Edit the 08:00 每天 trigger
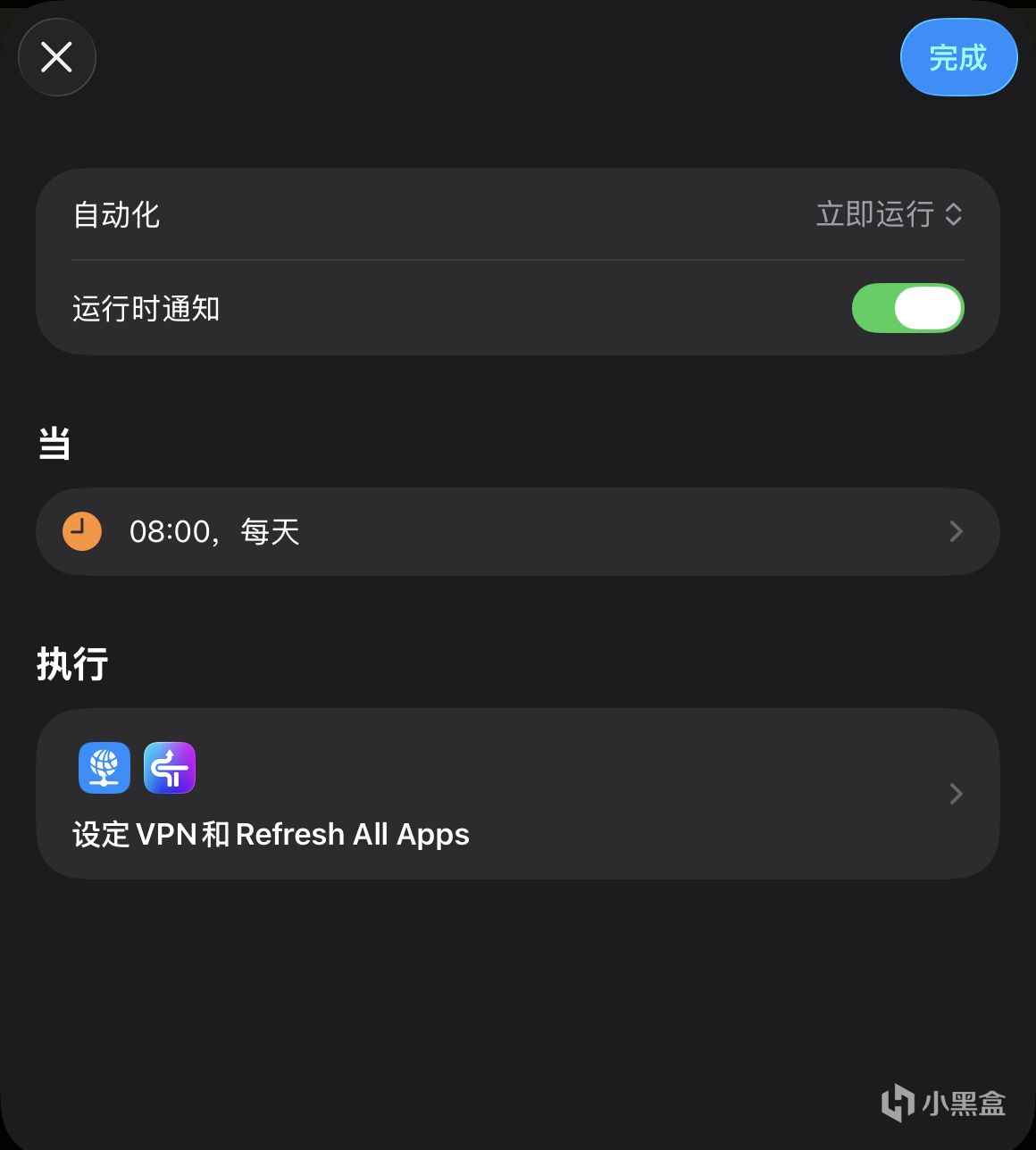The image size is (1036, 1150). 517,532
